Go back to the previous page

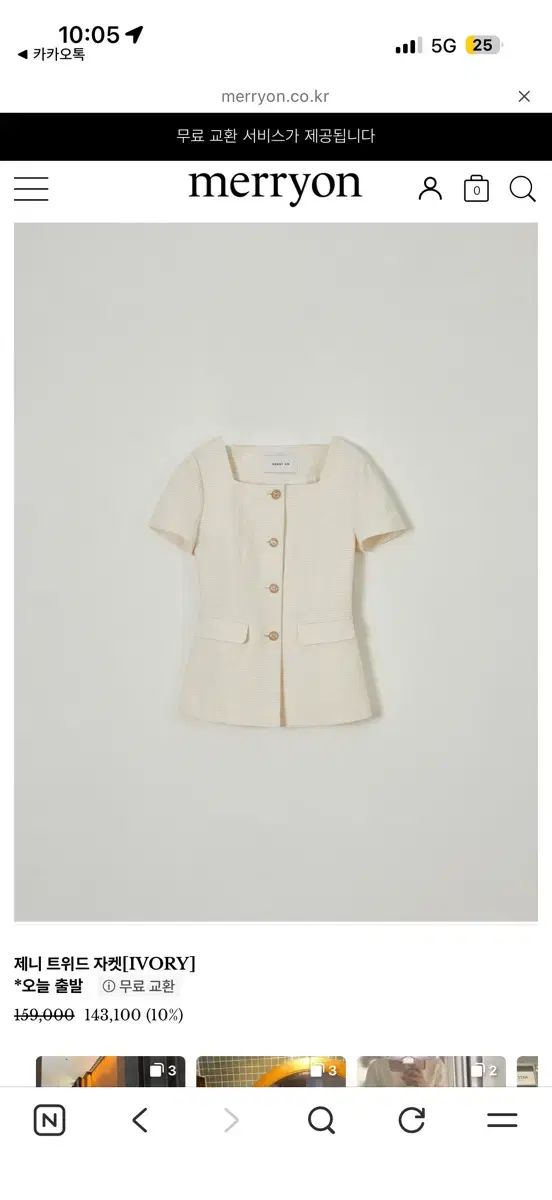click(140, 1120)
